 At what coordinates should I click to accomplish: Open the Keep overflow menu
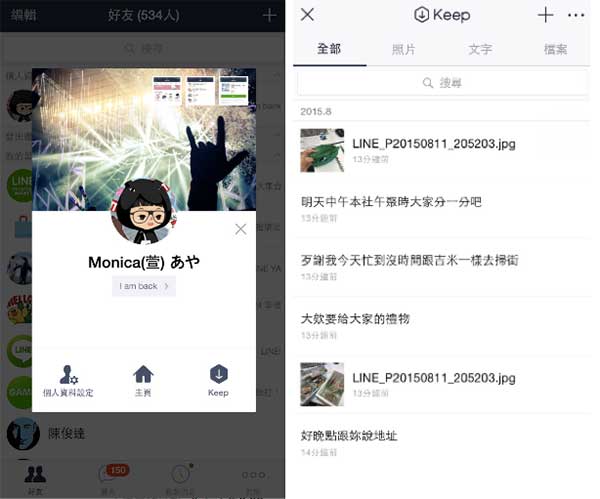click(x=575, y=15)
